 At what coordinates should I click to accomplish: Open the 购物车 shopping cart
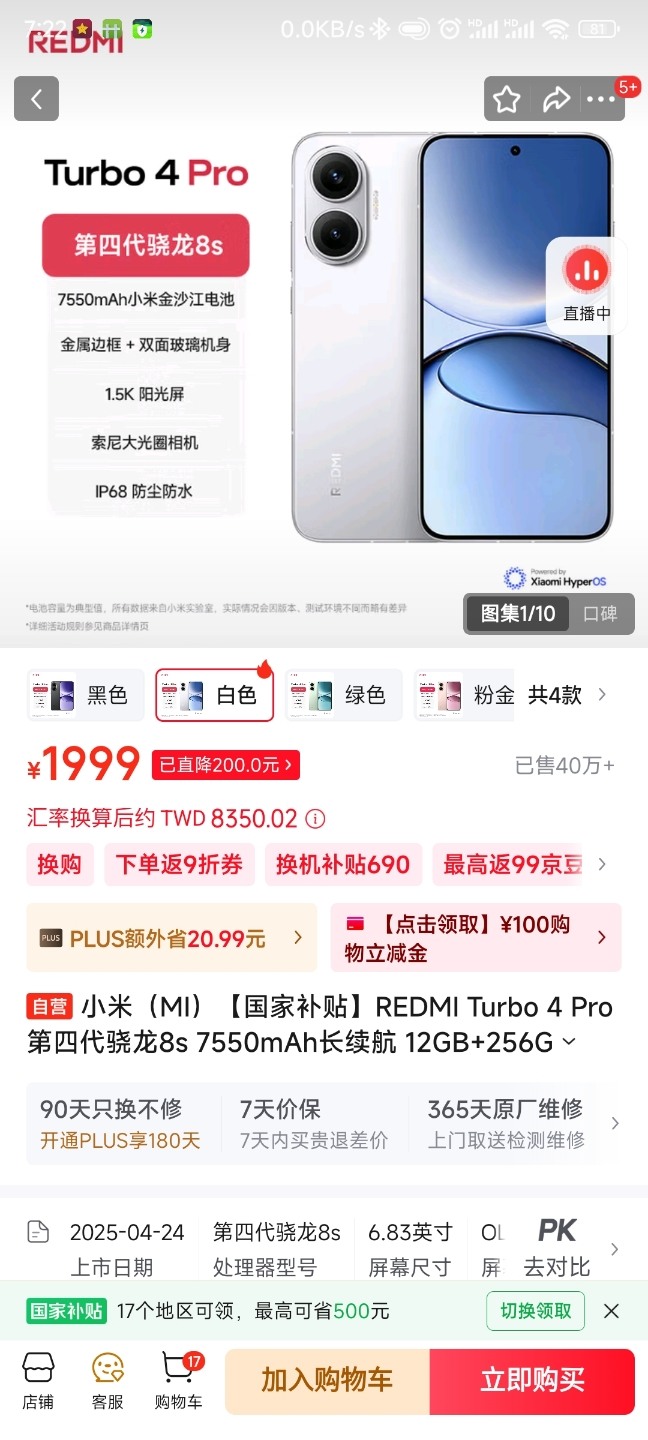point(178,1382)
